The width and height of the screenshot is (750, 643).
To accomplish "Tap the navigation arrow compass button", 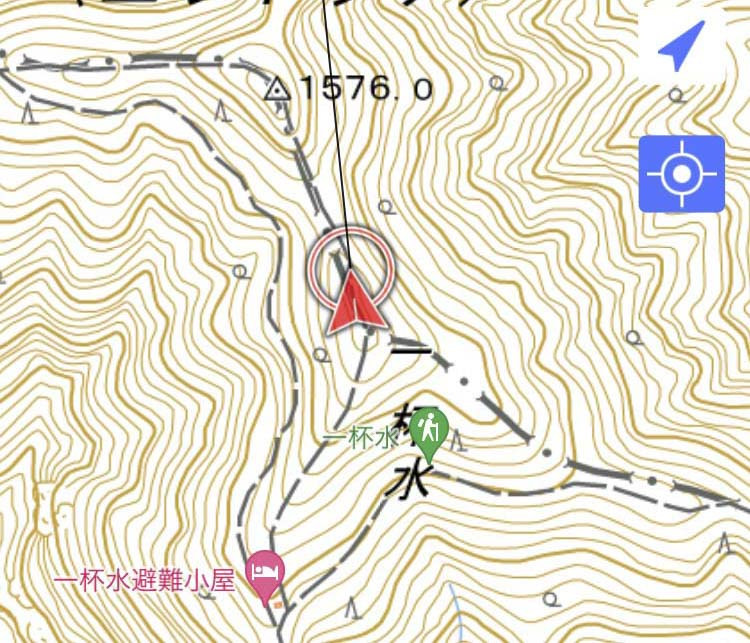I will coord(681,45).
